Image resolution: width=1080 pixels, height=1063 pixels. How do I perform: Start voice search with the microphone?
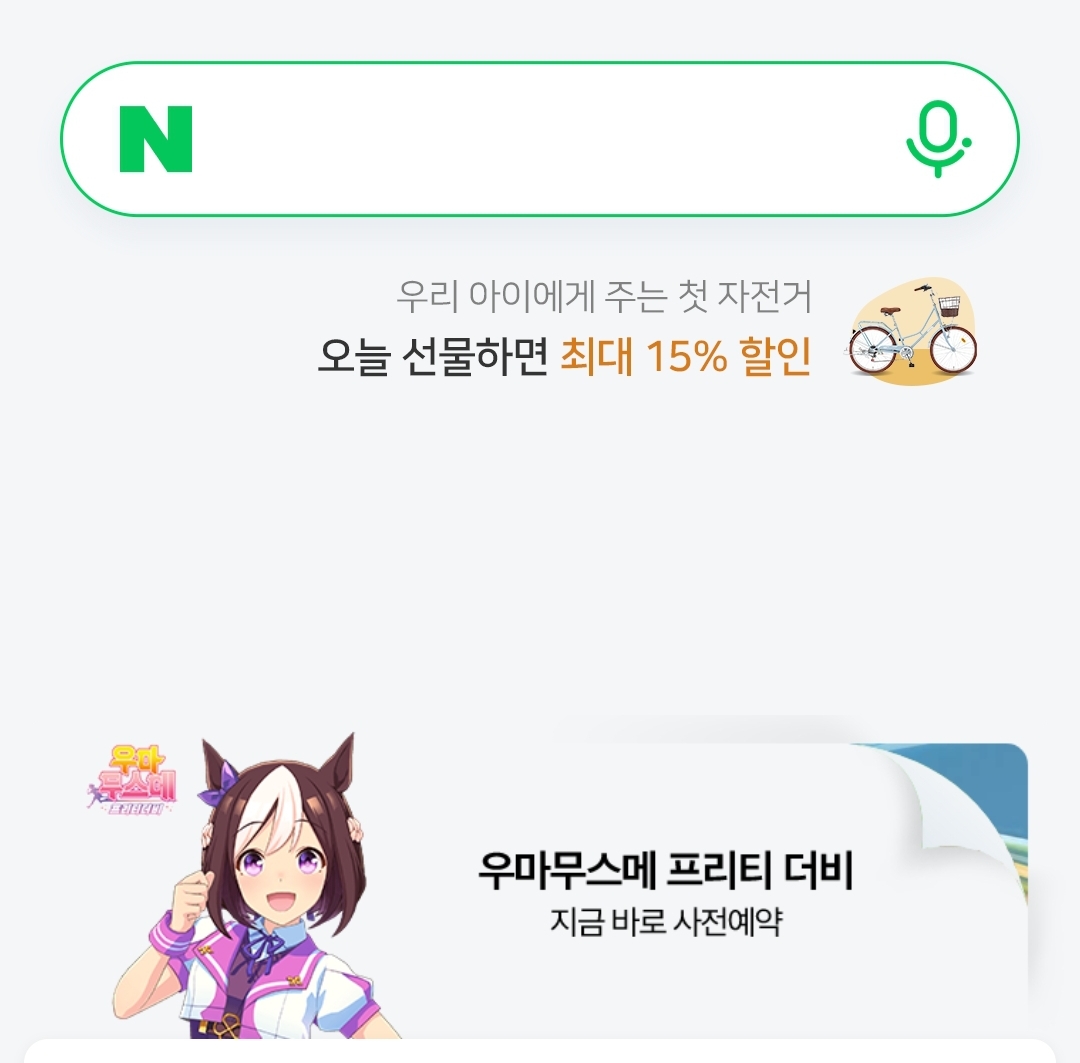[x=938, y=140]
